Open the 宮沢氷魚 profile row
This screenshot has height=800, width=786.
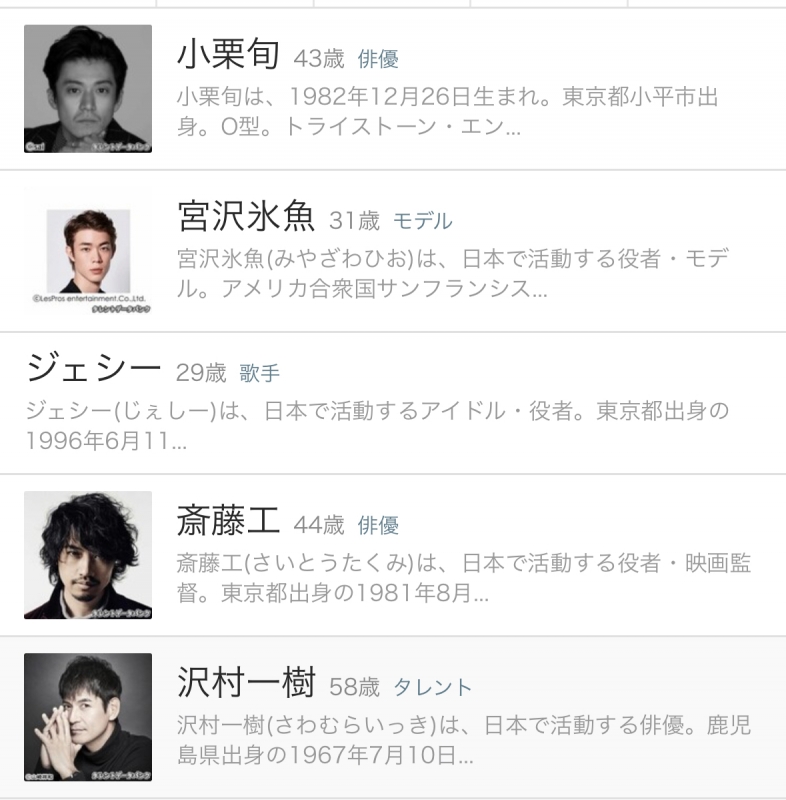tap(392, 251)
